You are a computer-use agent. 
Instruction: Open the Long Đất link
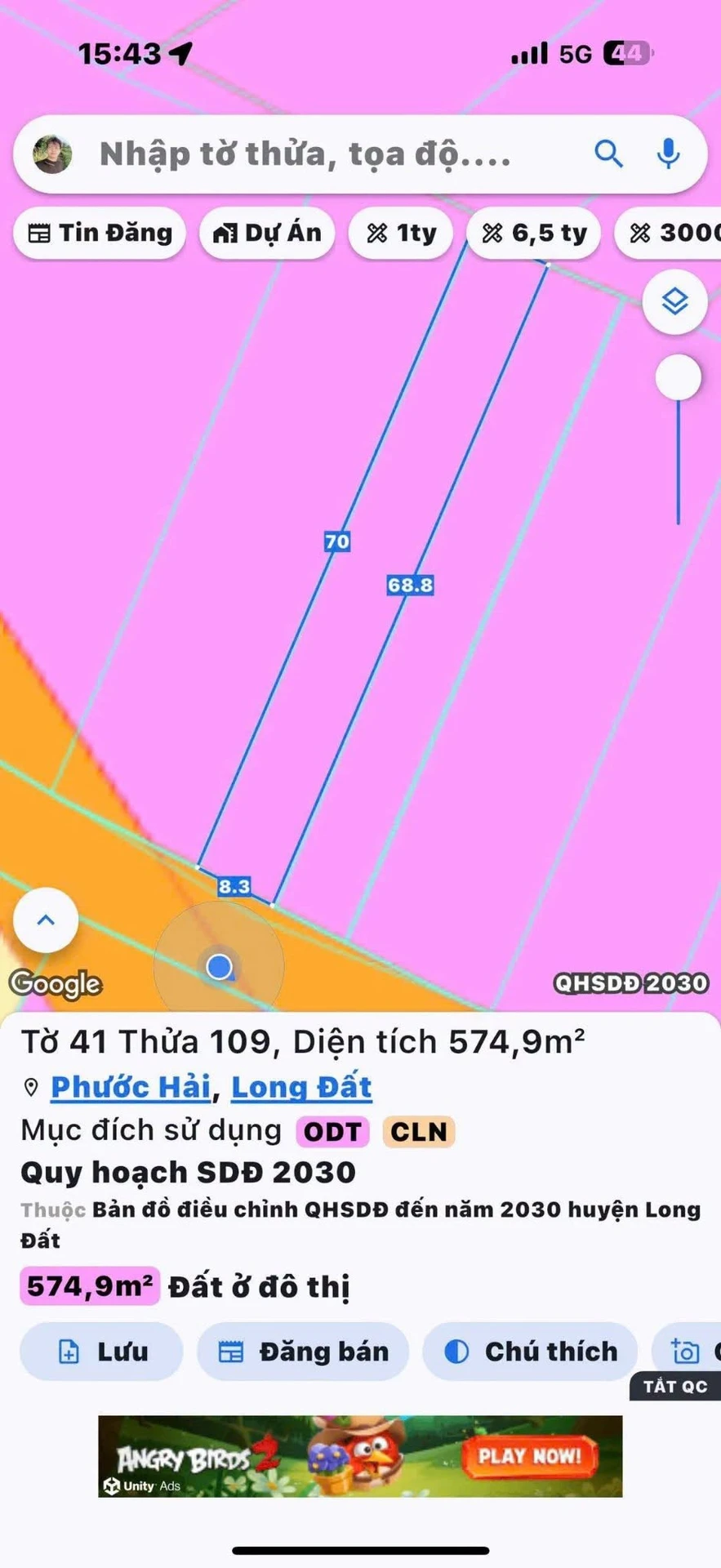[x=302, y=1087]
